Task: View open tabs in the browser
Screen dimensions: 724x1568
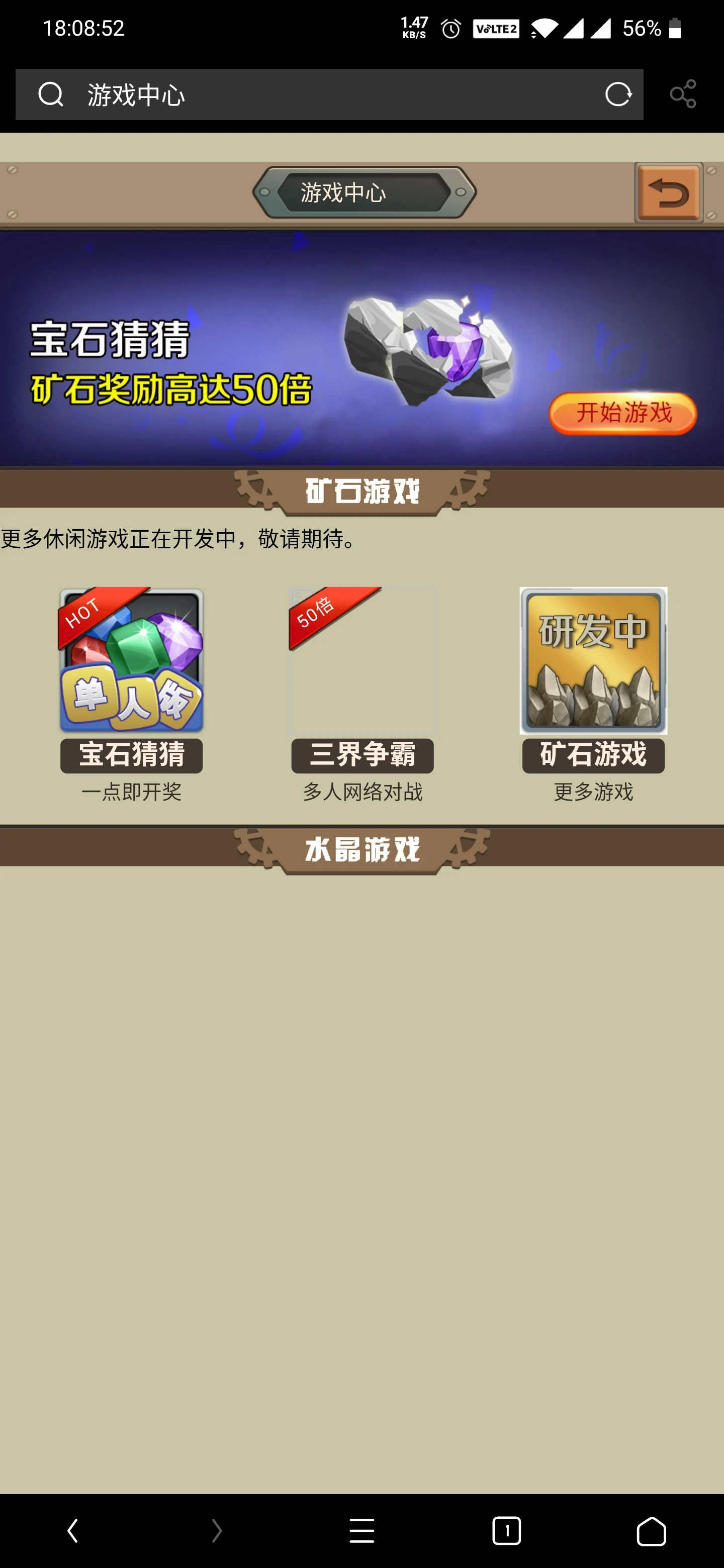Action: pyautogui.click(x=507, y=1530)
